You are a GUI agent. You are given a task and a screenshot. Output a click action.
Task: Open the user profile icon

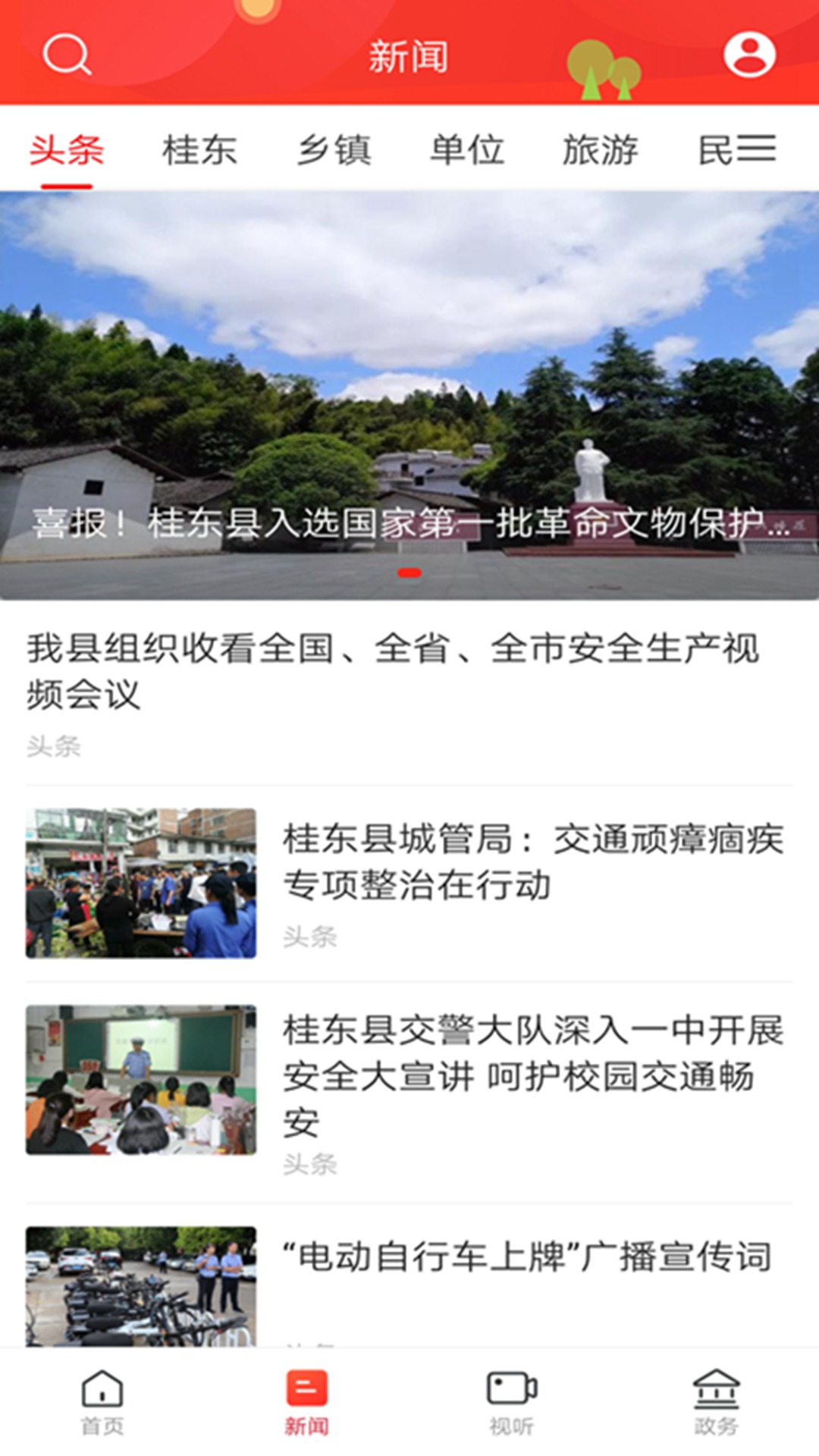point(749,55)
